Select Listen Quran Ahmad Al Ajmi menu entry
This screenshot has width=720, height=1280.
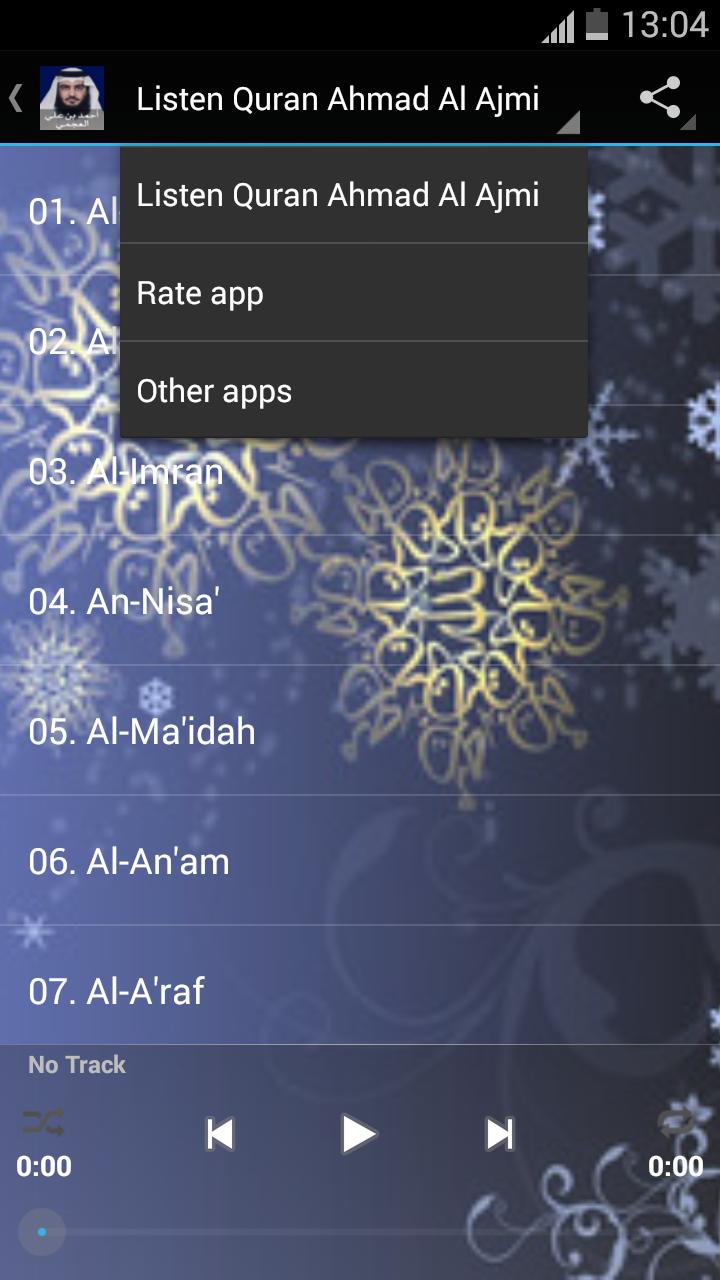[x=340, y=195]
